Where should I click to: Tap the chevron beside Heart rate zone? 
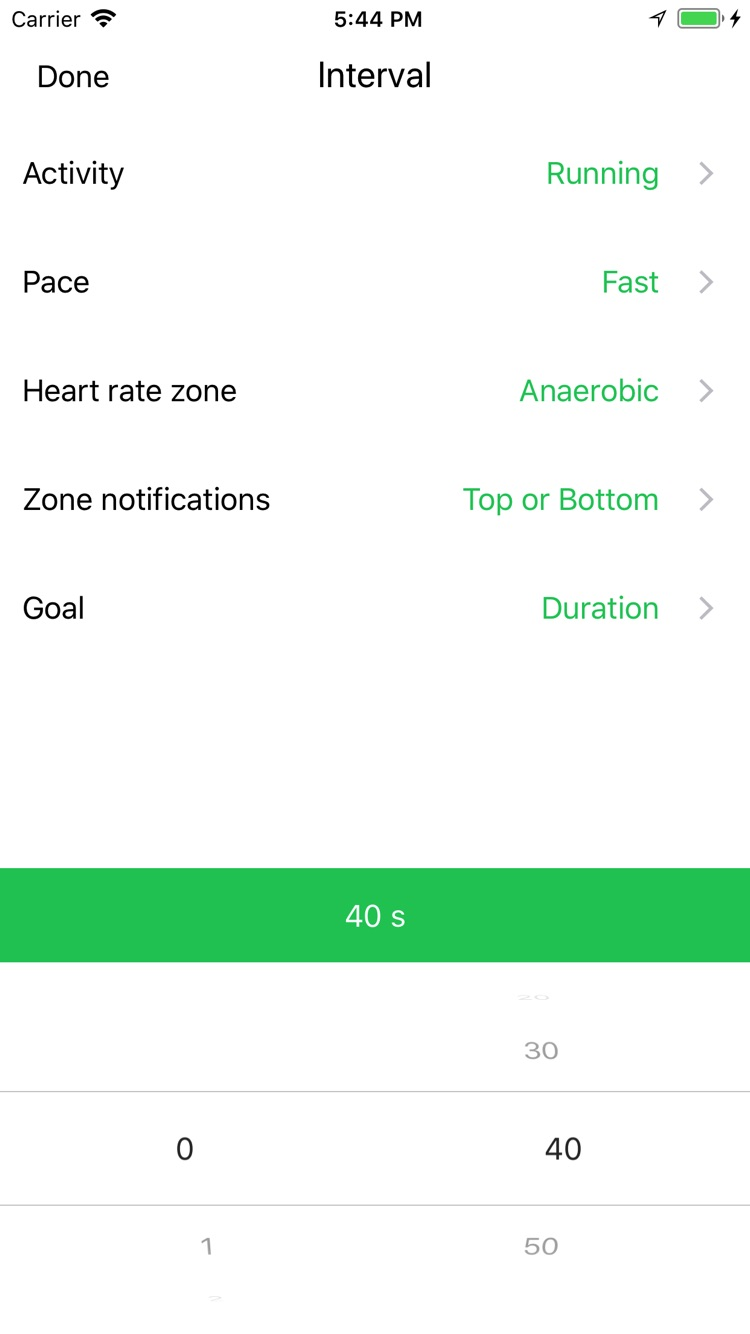pos(706,391)
